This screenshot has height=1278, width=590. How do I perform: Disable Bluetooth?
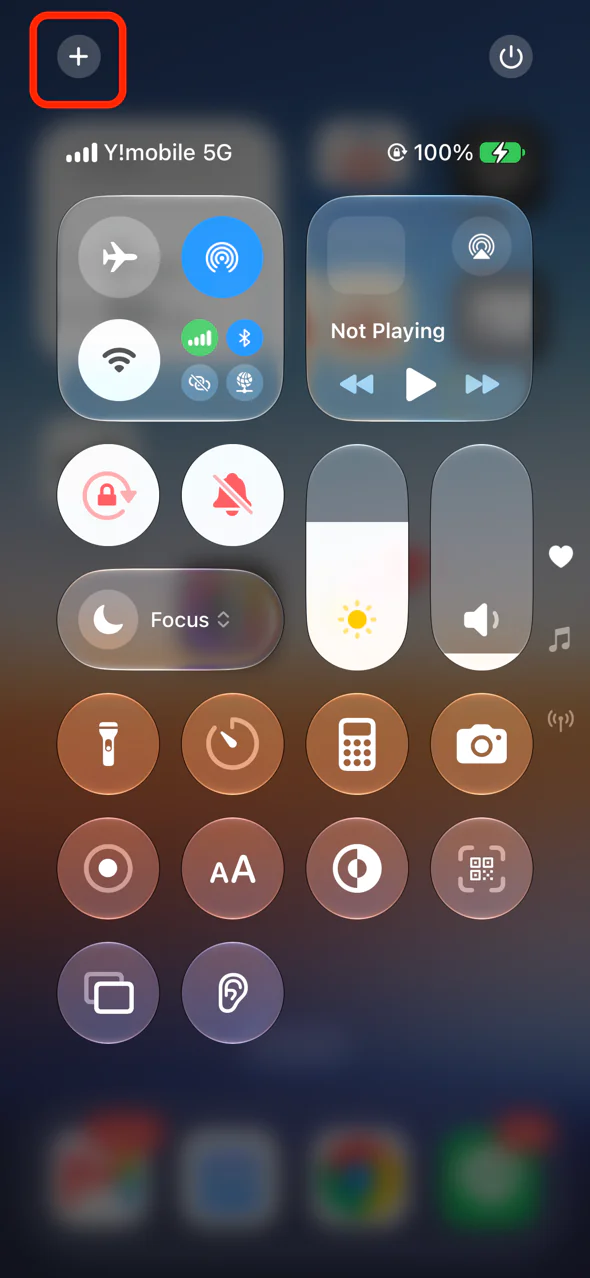(244, 338)
